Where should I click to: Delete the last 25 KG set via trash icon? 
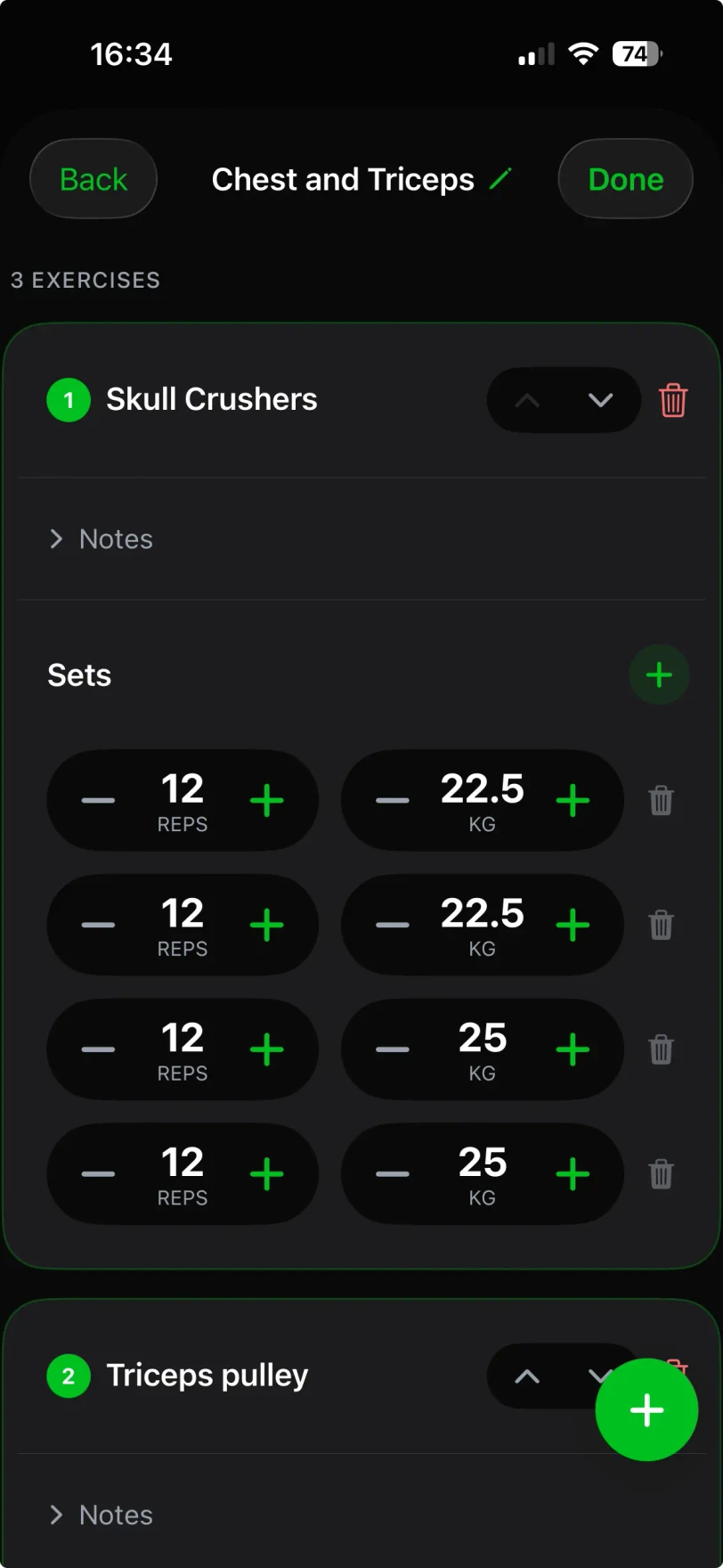point(662,1174)
